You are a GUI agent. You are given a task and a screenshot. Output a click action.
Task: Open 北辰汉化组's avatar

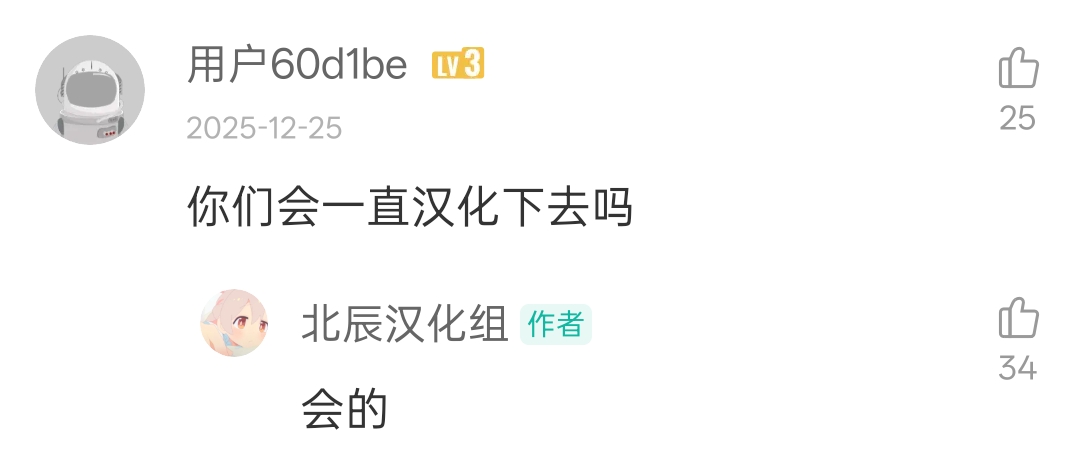pos(234,323)
